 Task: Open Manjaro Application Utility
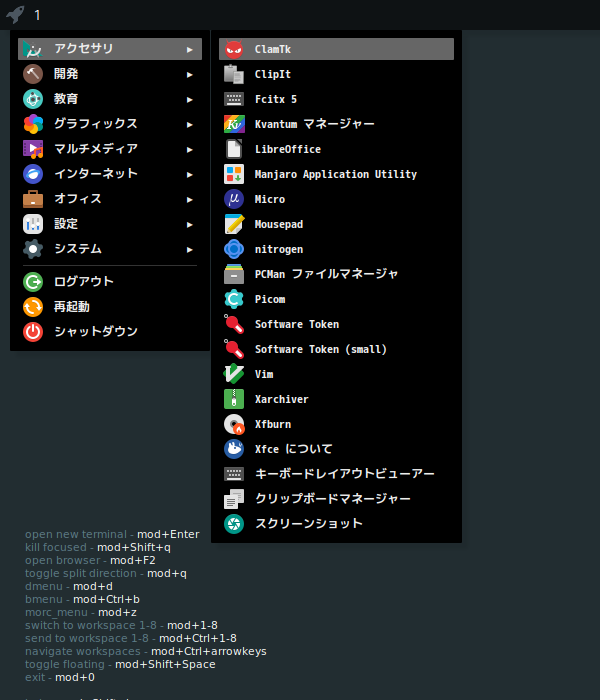click(x=335, y=174)
